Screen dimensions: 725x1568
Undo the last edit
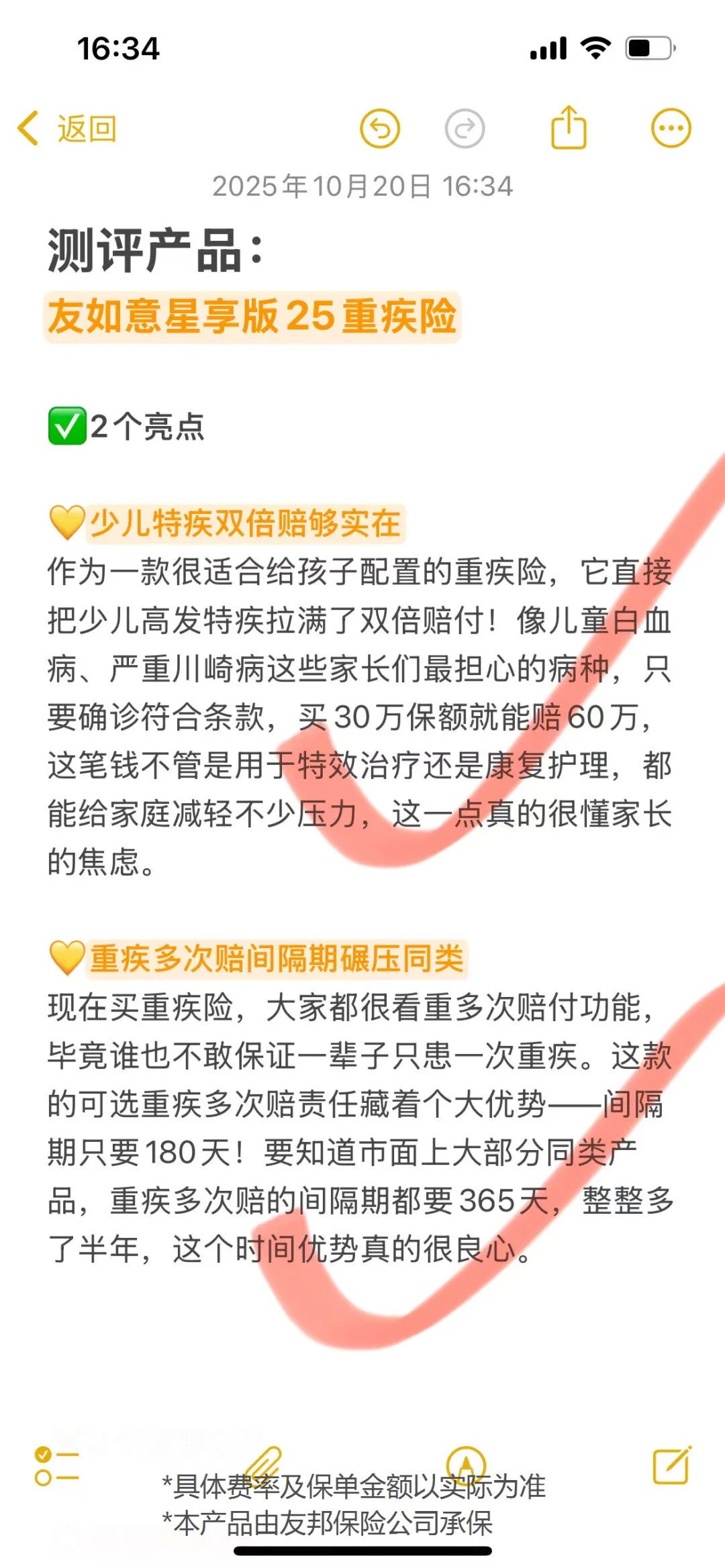point(380,128)
